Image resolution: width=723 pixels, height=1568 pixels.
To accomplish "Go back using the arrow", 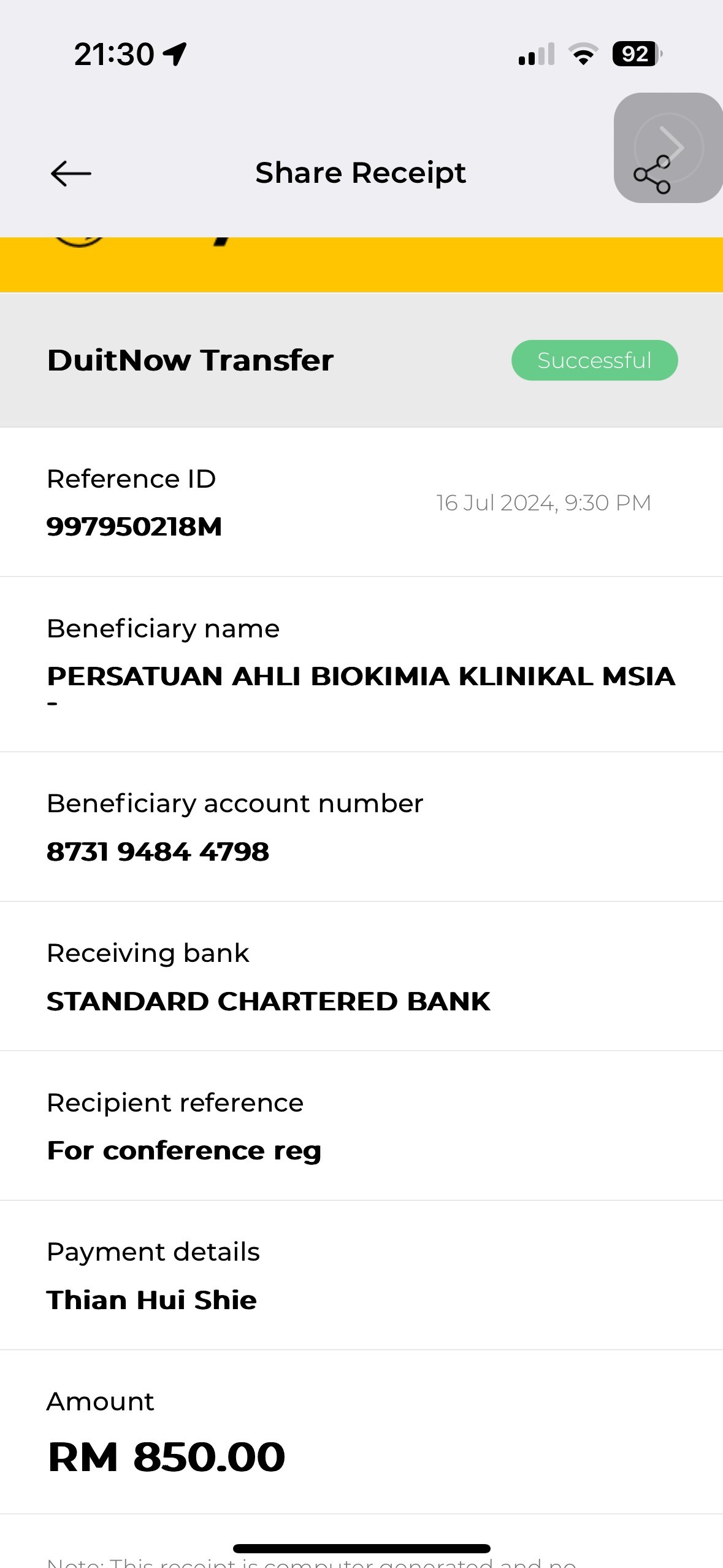I will point(71,174).
